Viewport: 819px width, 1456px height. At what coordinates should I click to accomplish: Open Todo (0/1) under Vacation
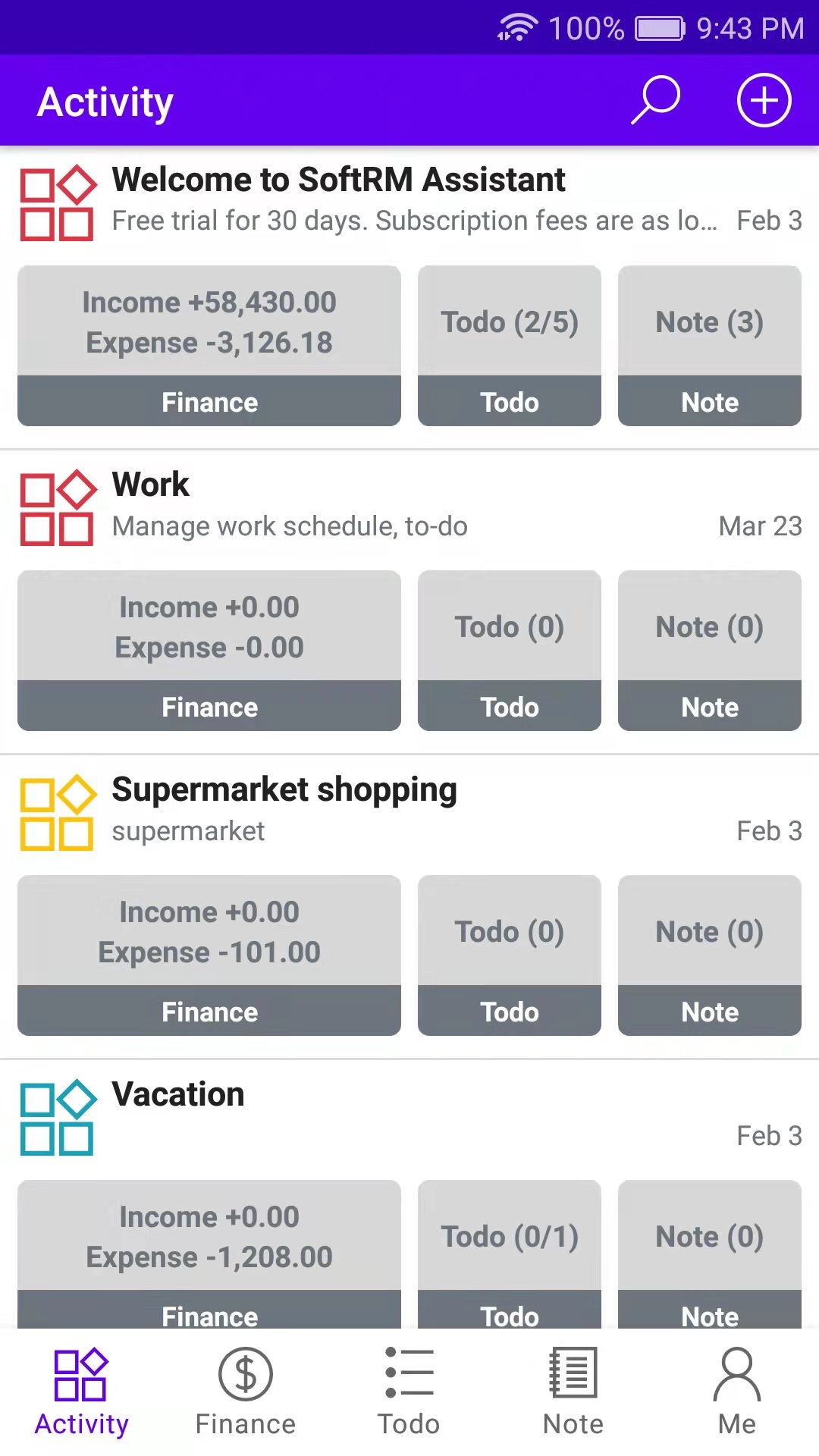coord(509,1251)
